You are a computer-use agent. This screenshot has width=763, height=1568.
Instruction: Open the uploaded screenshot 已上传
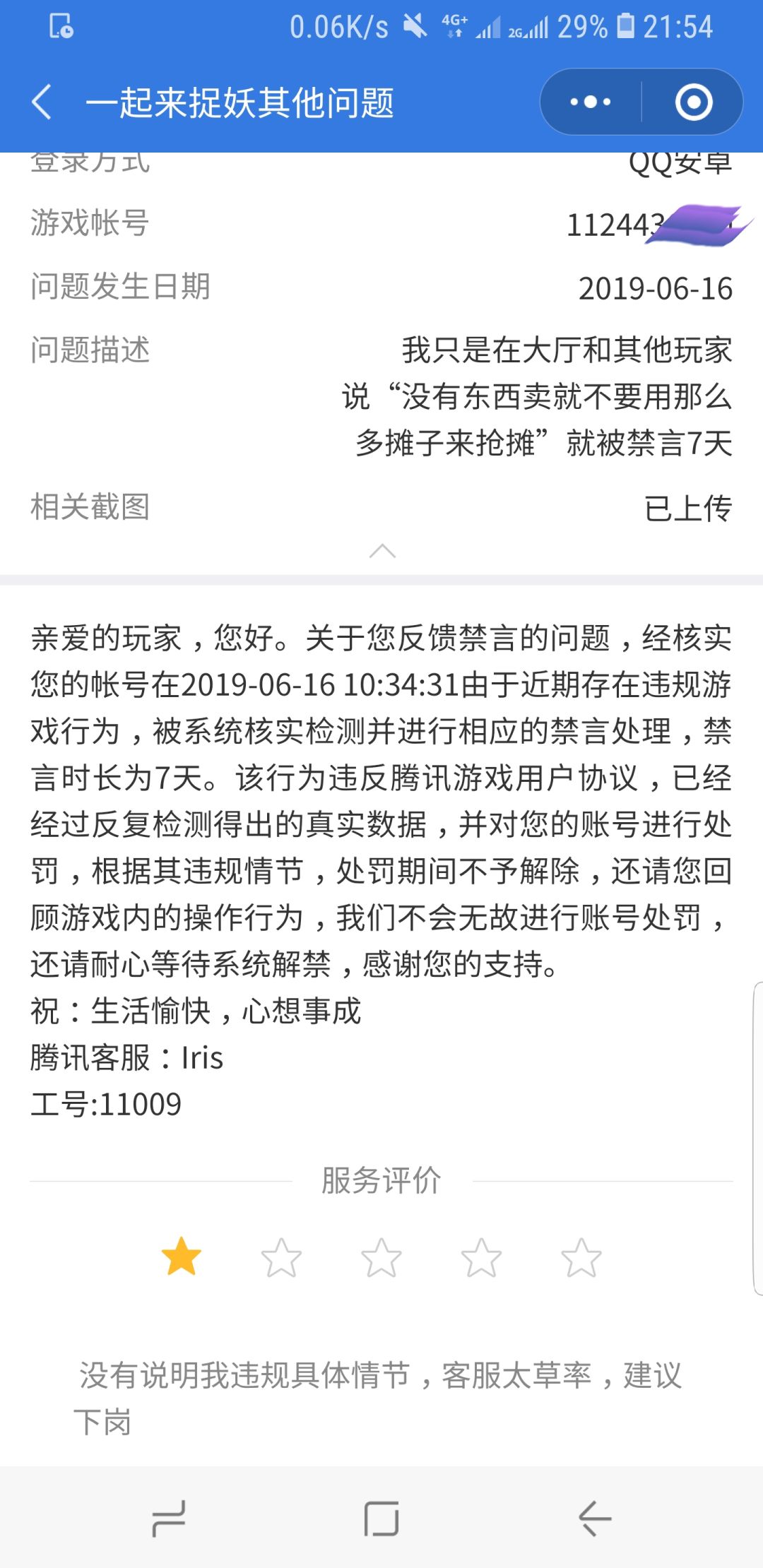pyautogui.click(x=687, y=508)
